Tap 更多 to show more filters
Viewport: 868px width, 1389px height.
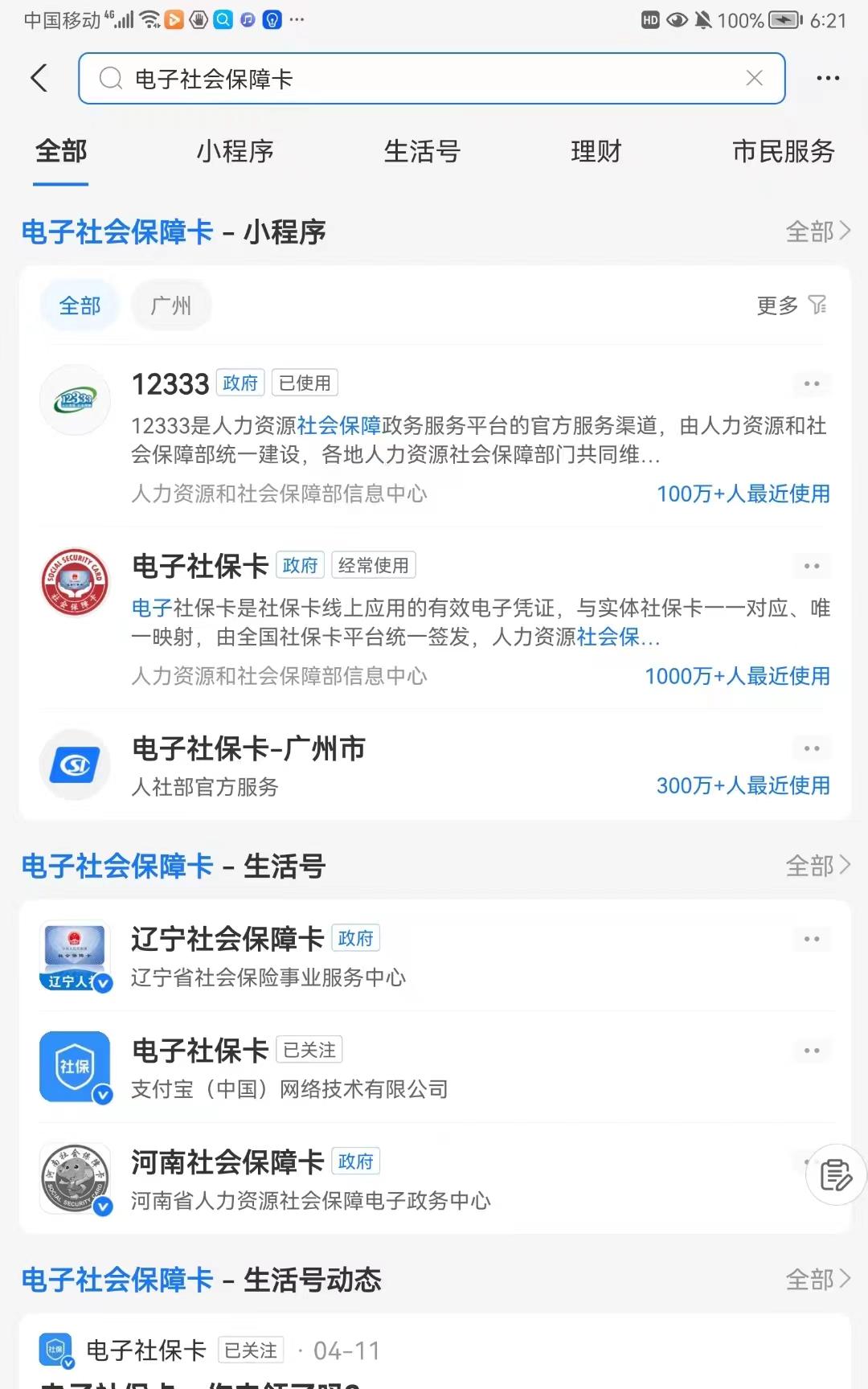pyautogui.click(x=774, y=305)
